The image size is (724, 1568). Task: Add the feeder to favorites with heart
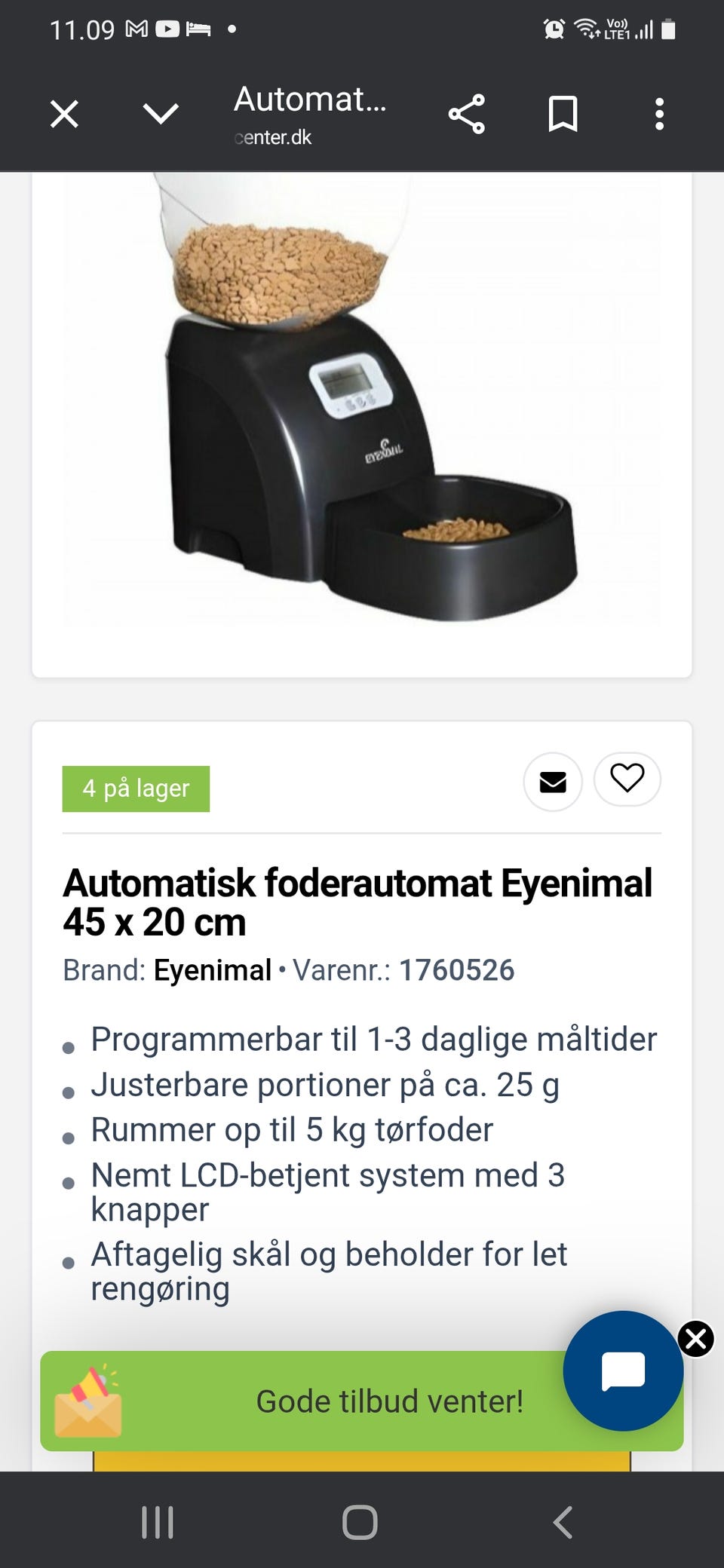coord(627,779)
